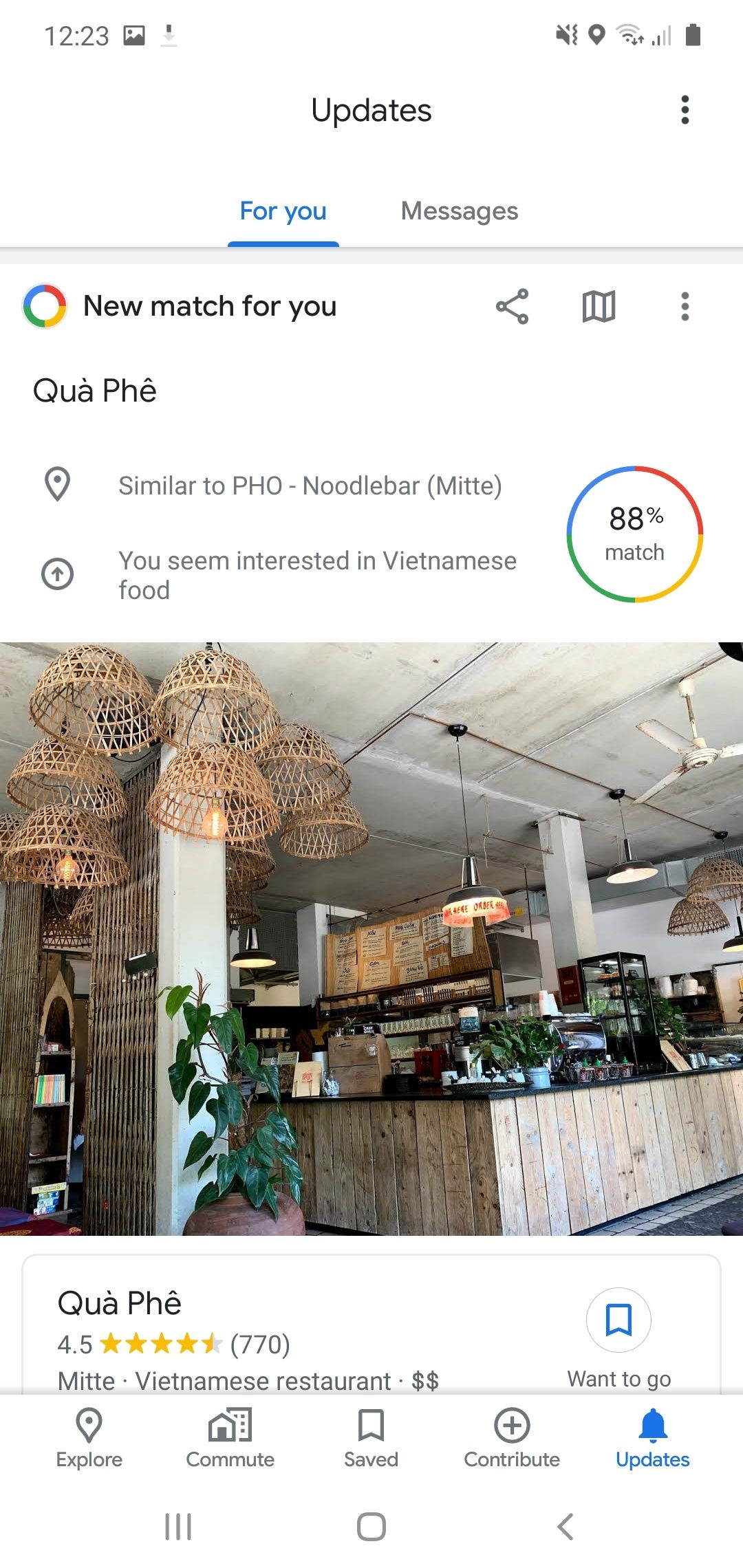Open more options for New match card
This screenshot has height=1568, width=743.
[685, 306]
